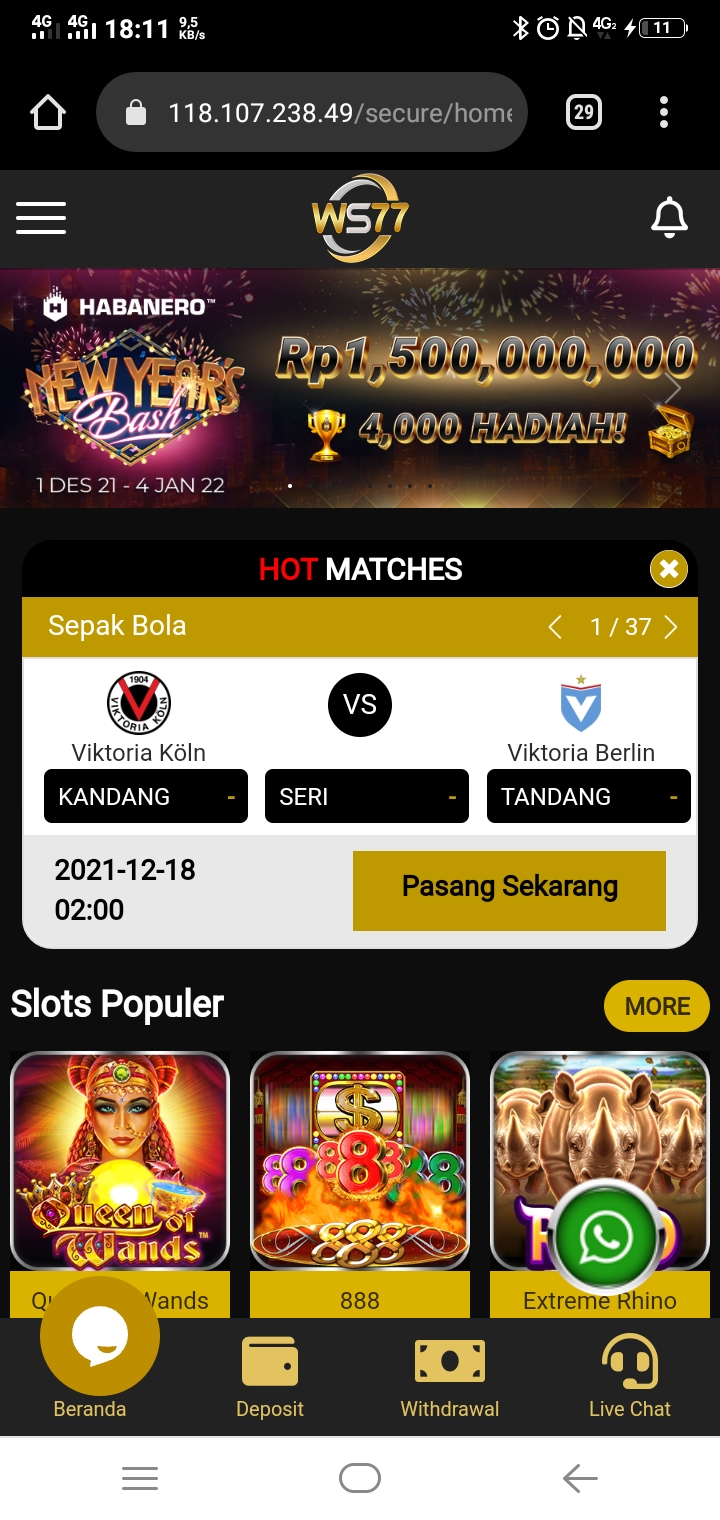
Task: Go to the browser home page
Action: click(48, 113)
